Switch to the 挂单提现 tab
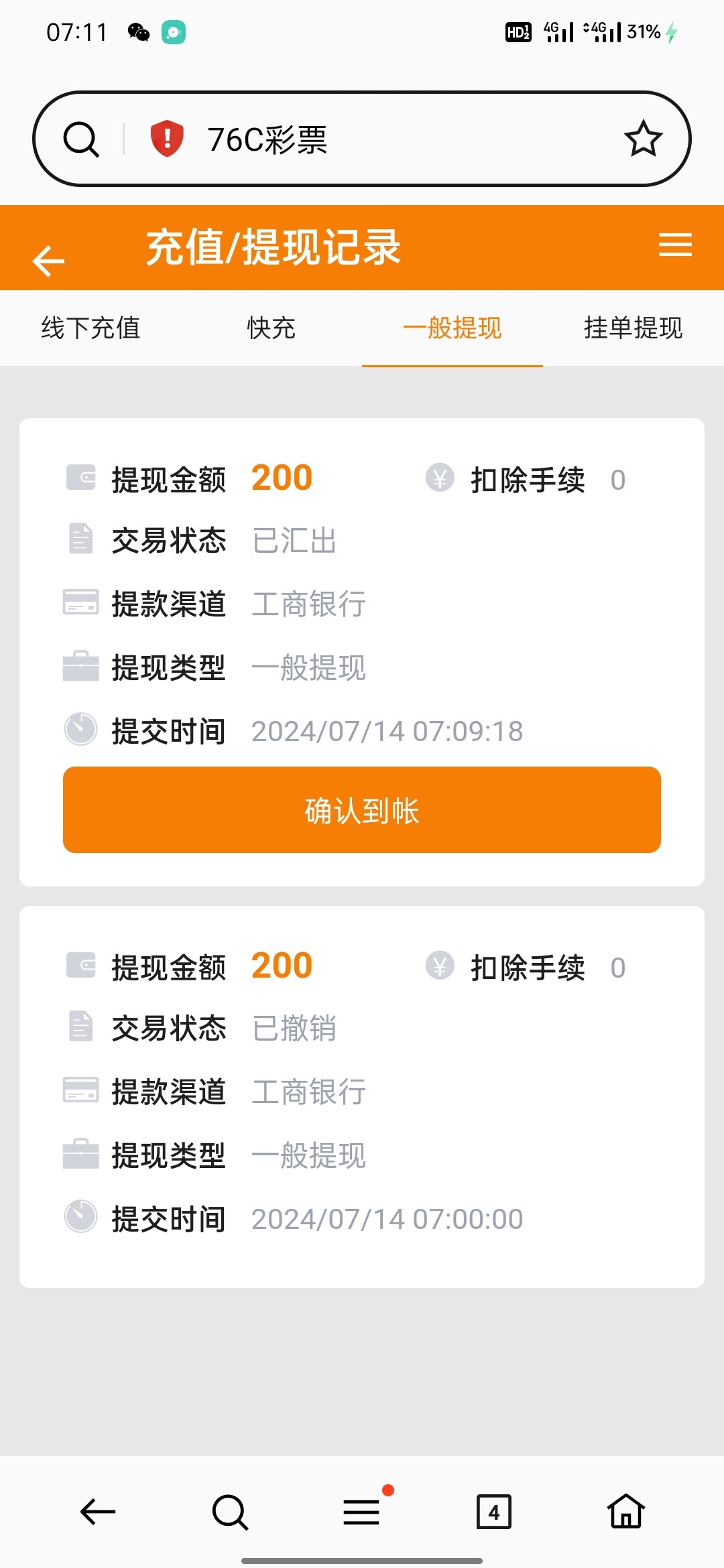The width and height of the screenshot is (724, 1568). 633,328
